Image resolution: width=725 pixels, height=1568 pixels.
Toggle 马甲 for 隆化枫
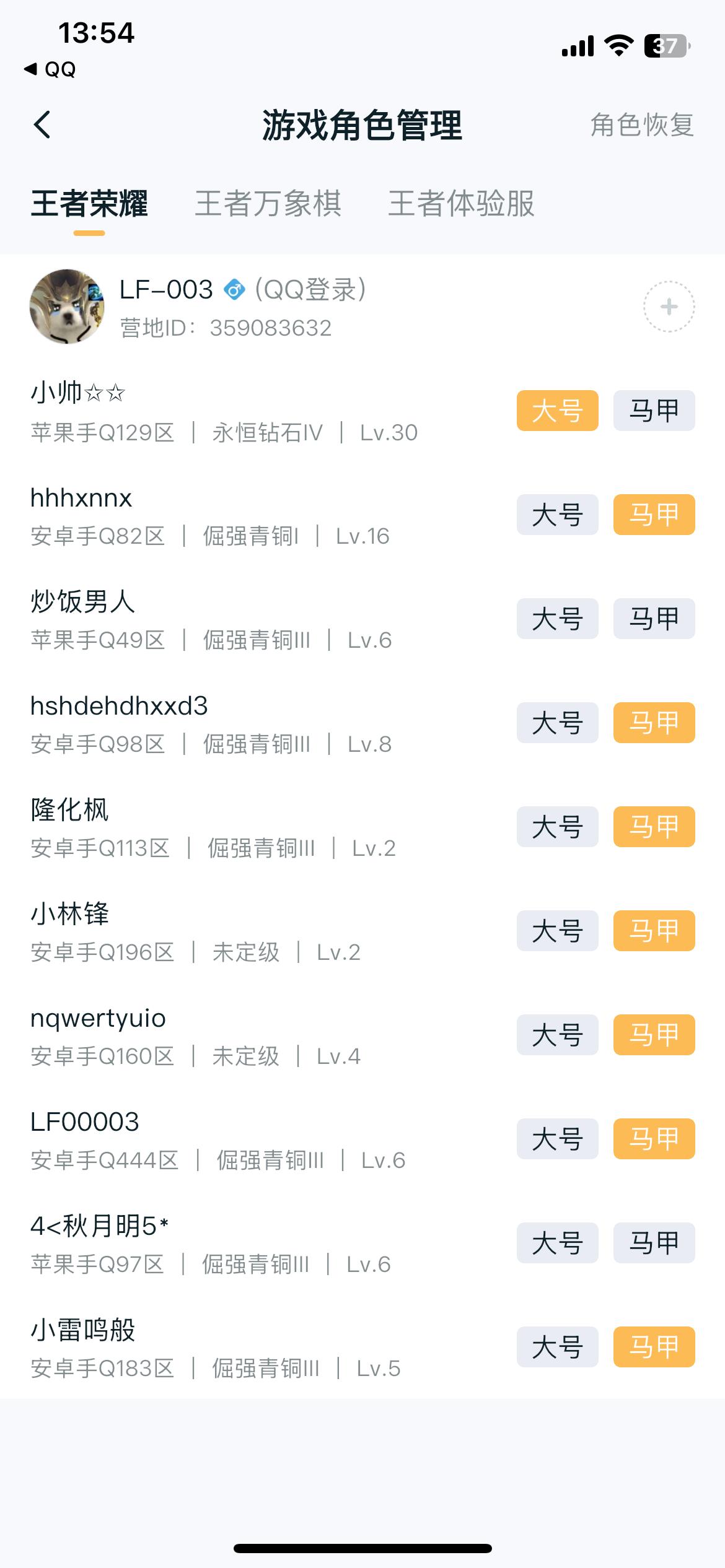tap(654, 827)
